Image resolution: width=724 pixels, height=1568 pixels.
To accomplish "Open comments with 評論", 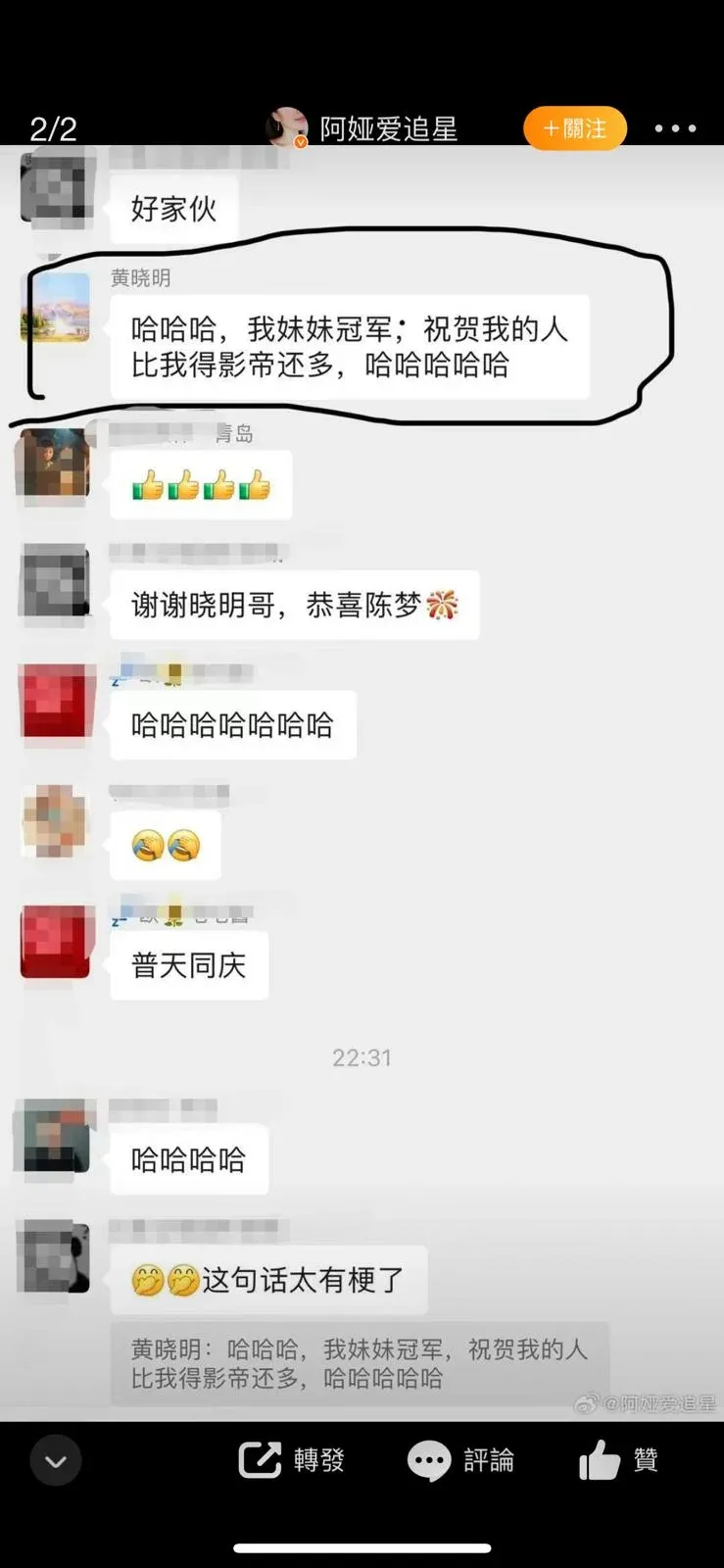I will click(460, 1460).
